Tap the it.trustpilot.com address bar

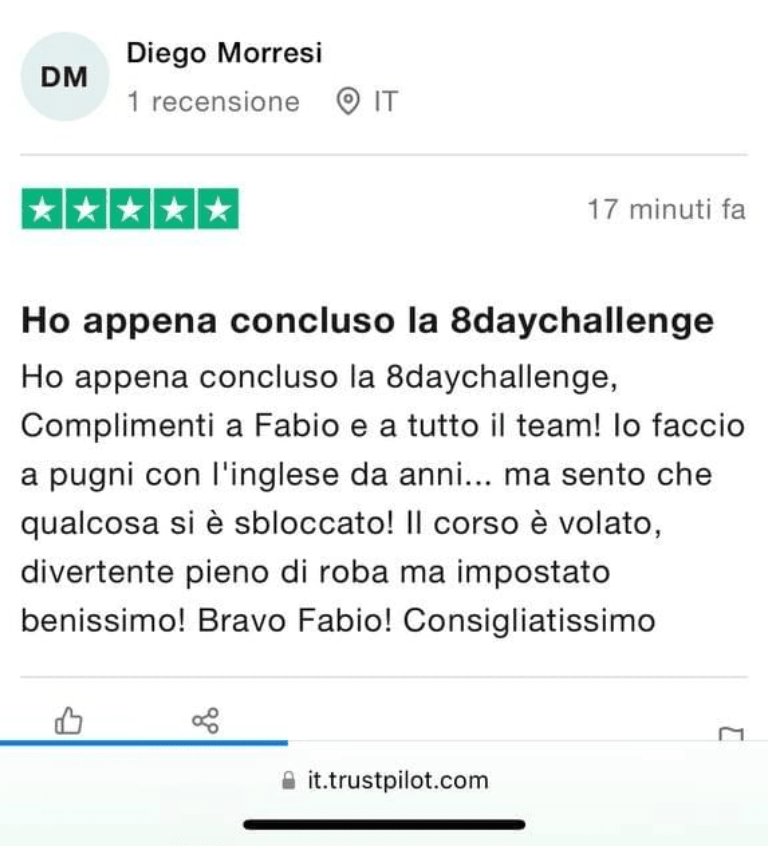coord(385,780)
